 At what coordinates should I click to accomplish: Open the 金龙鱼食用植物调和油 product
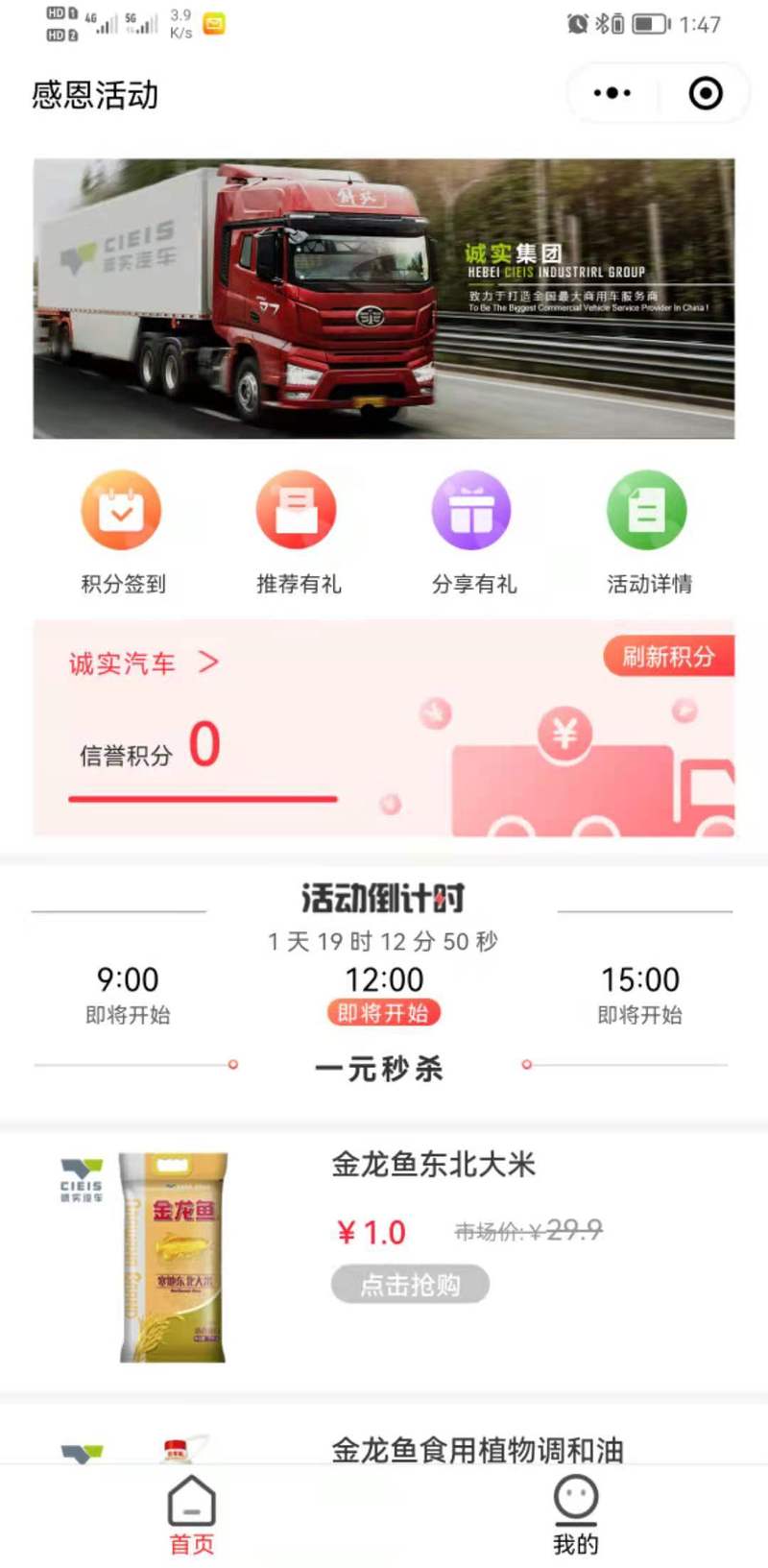(x=477, y=1450)
